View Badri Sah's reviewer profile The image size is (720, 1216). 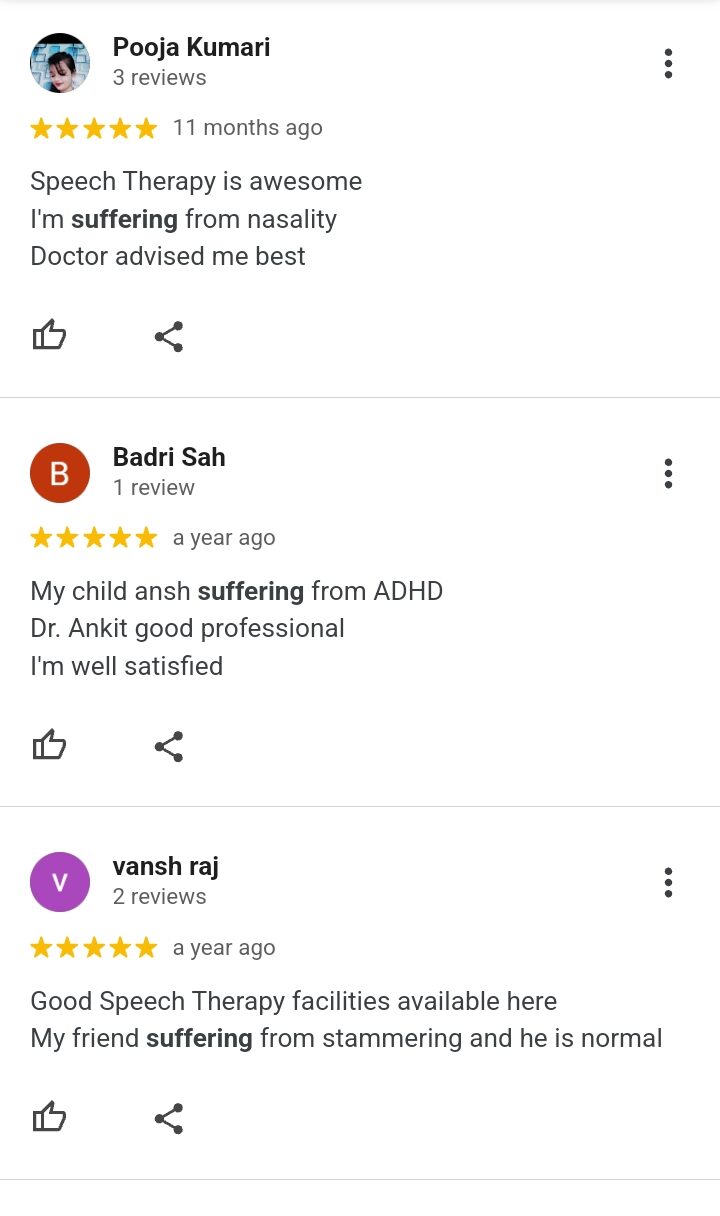168,457
